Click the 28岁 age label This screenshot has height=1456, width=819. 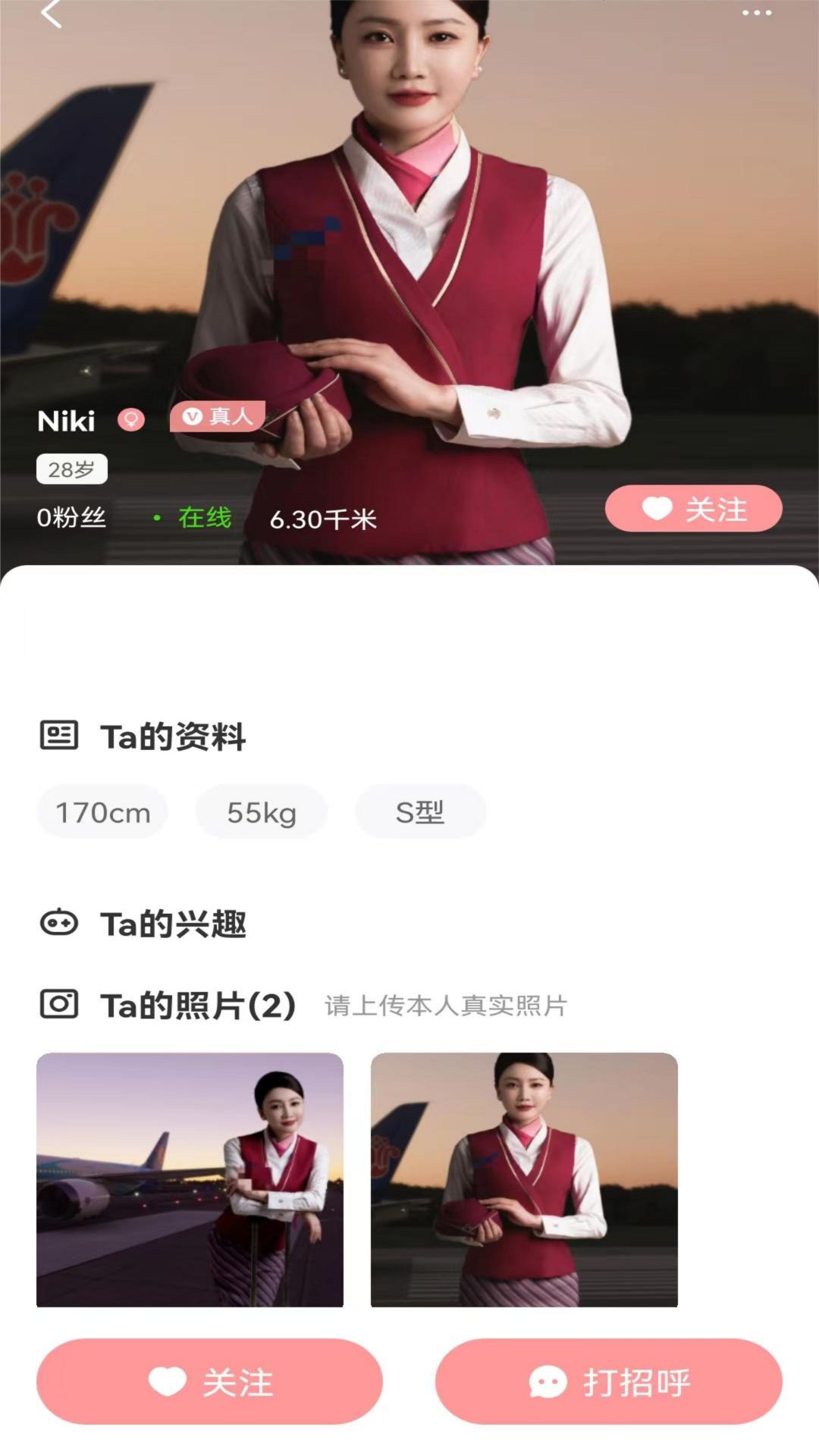tap(74, 469)
